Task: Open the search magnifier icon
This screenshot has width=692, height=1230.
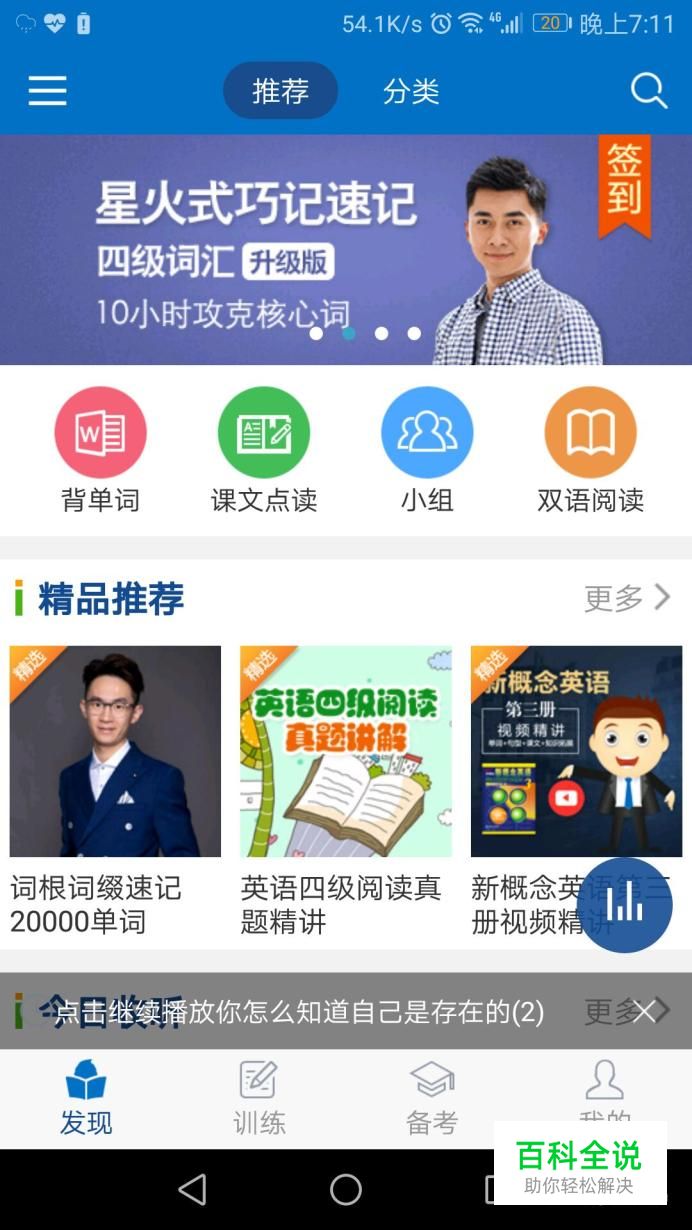Action: click(x=648, y=91)
